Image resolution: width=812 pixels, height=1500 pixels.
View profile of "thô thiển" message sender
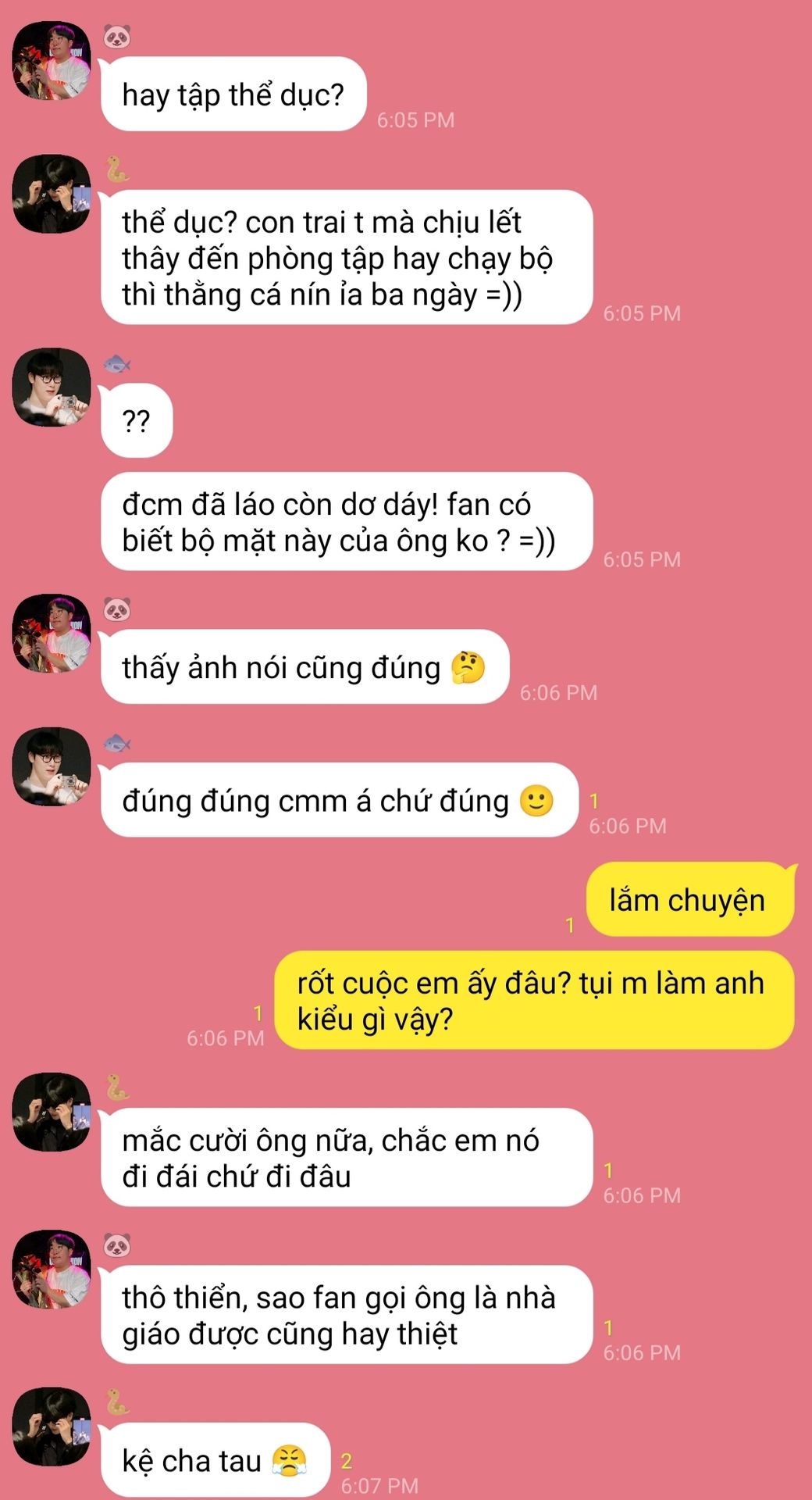click(52, 1270)
